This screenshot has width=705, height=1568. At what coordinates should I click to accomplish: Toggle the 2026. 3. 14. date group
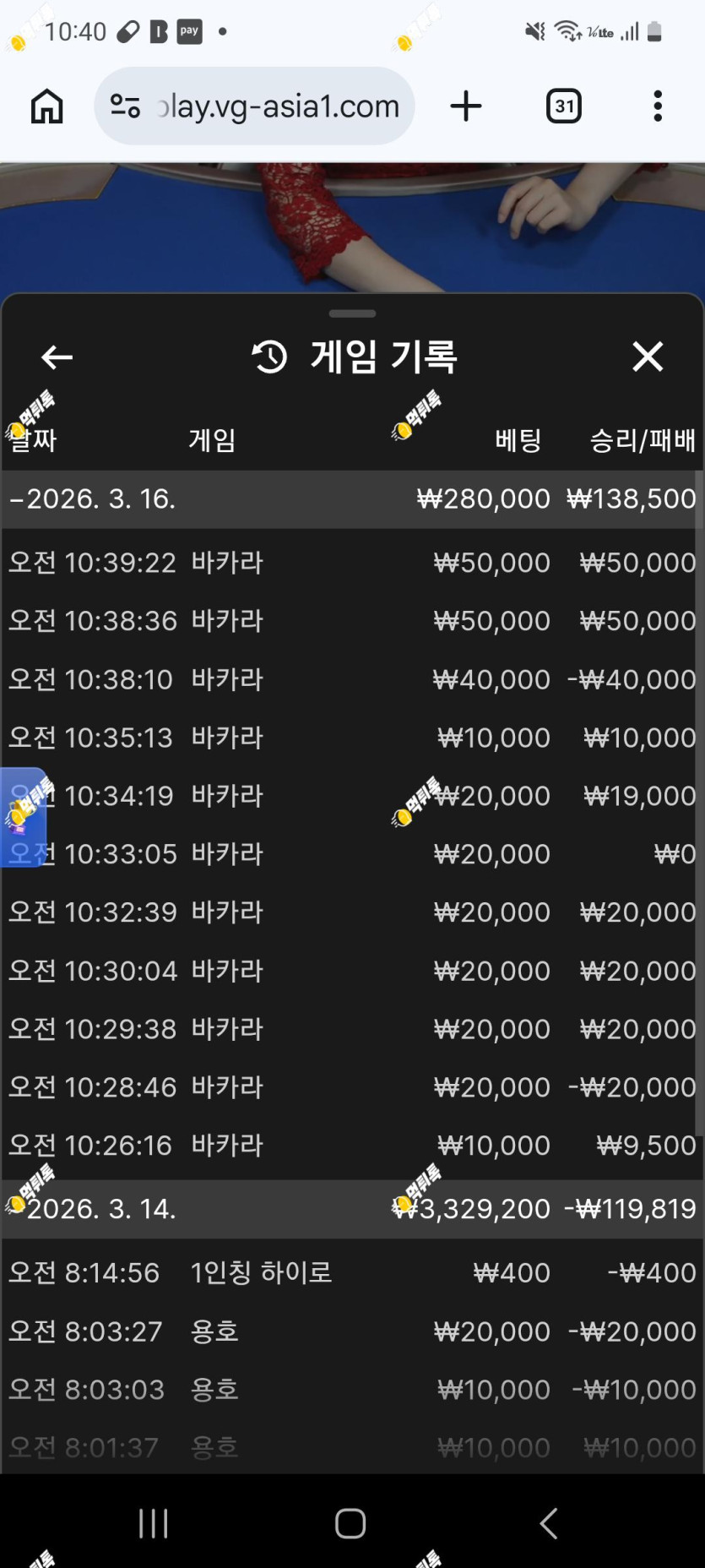(x=352, y=1209)
